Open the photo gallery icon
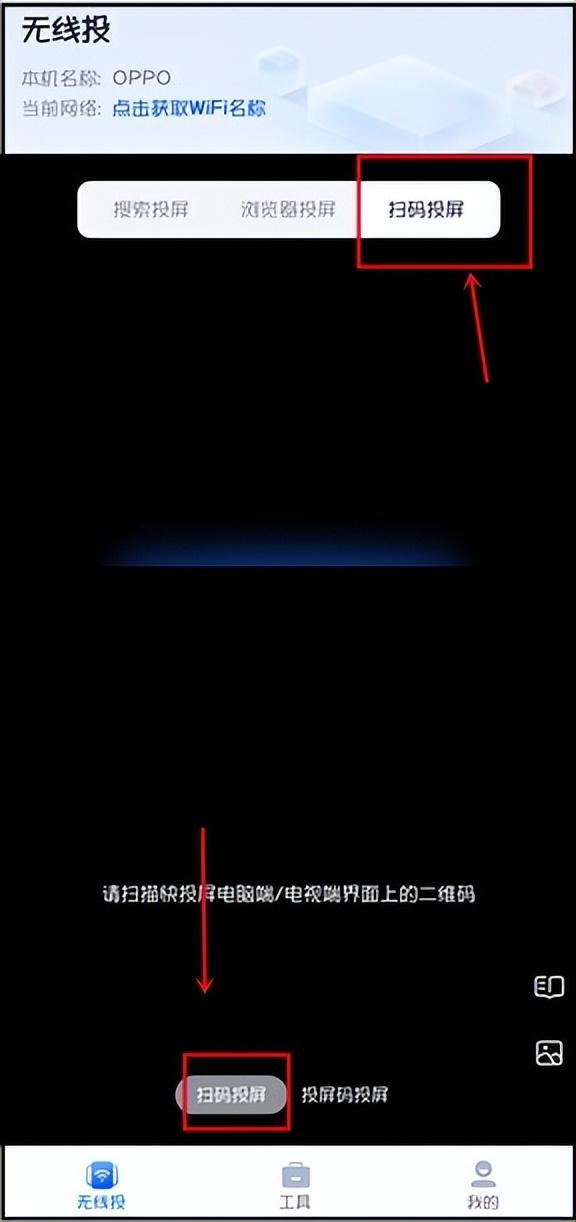Screen dimensions: 576x1222 pyautogui.click(x=549, y=1052)
